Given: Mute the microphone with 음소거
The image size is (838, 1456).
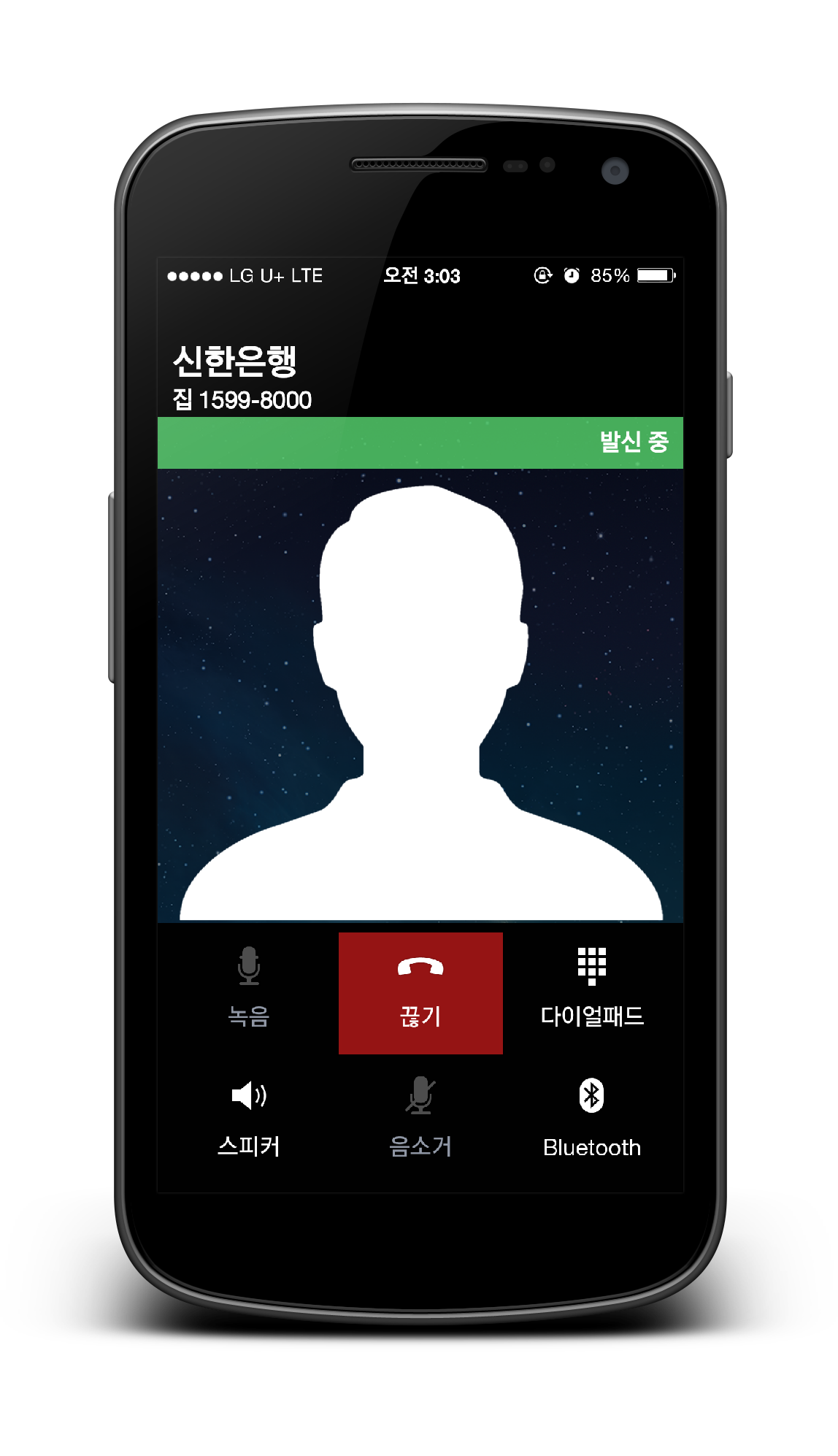Looking at the screenshot, I should pos(420,1117).
